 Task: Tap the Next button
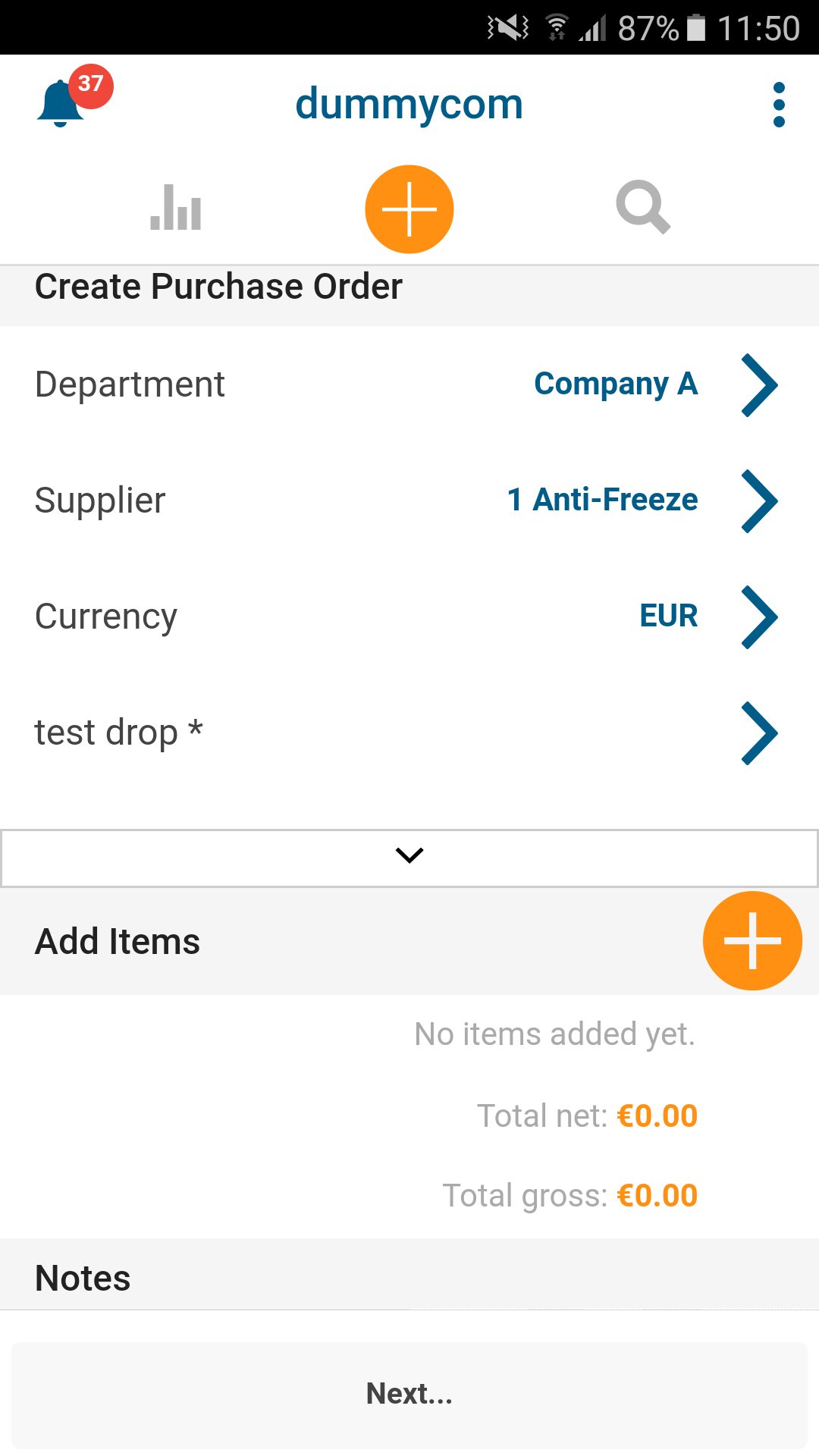[409, 1394]
